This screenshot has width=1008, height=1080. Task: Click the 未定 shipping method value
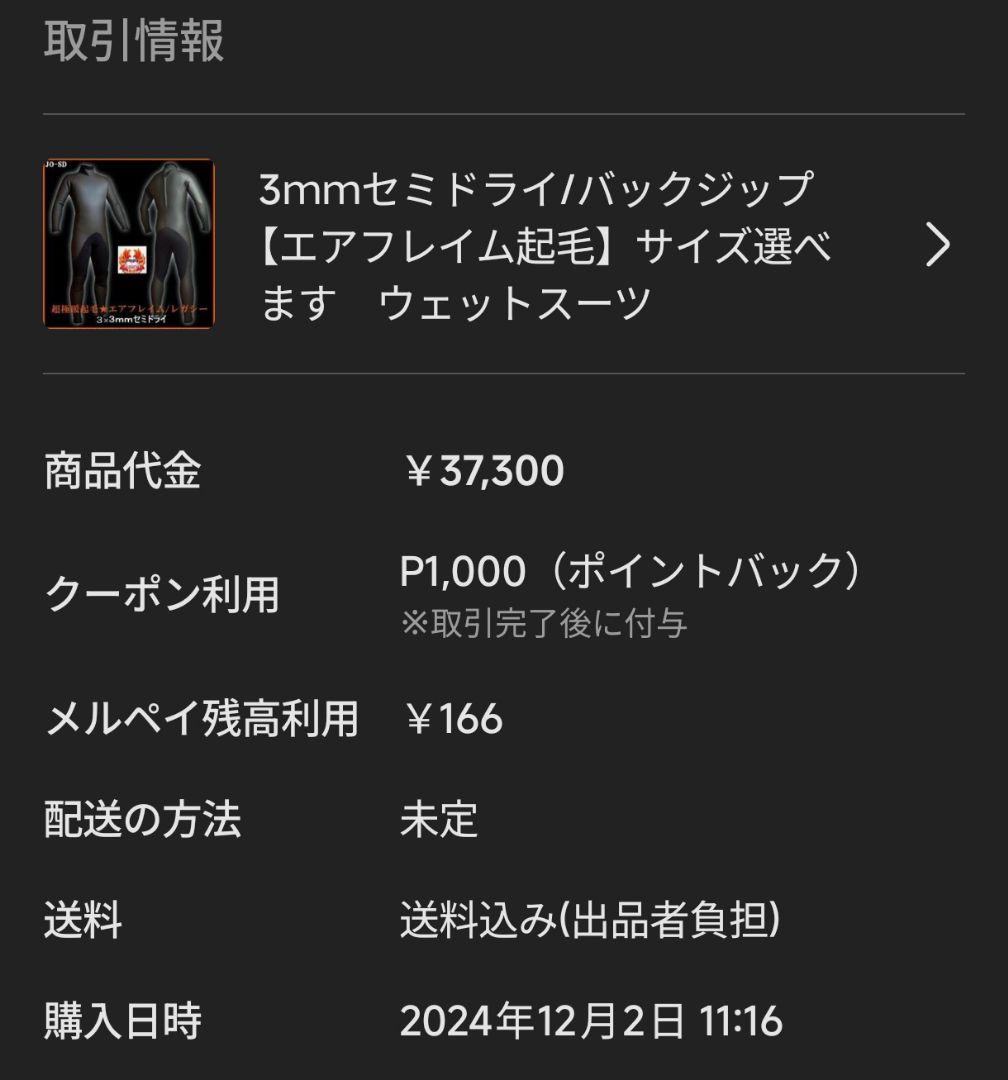coord(440,820)
